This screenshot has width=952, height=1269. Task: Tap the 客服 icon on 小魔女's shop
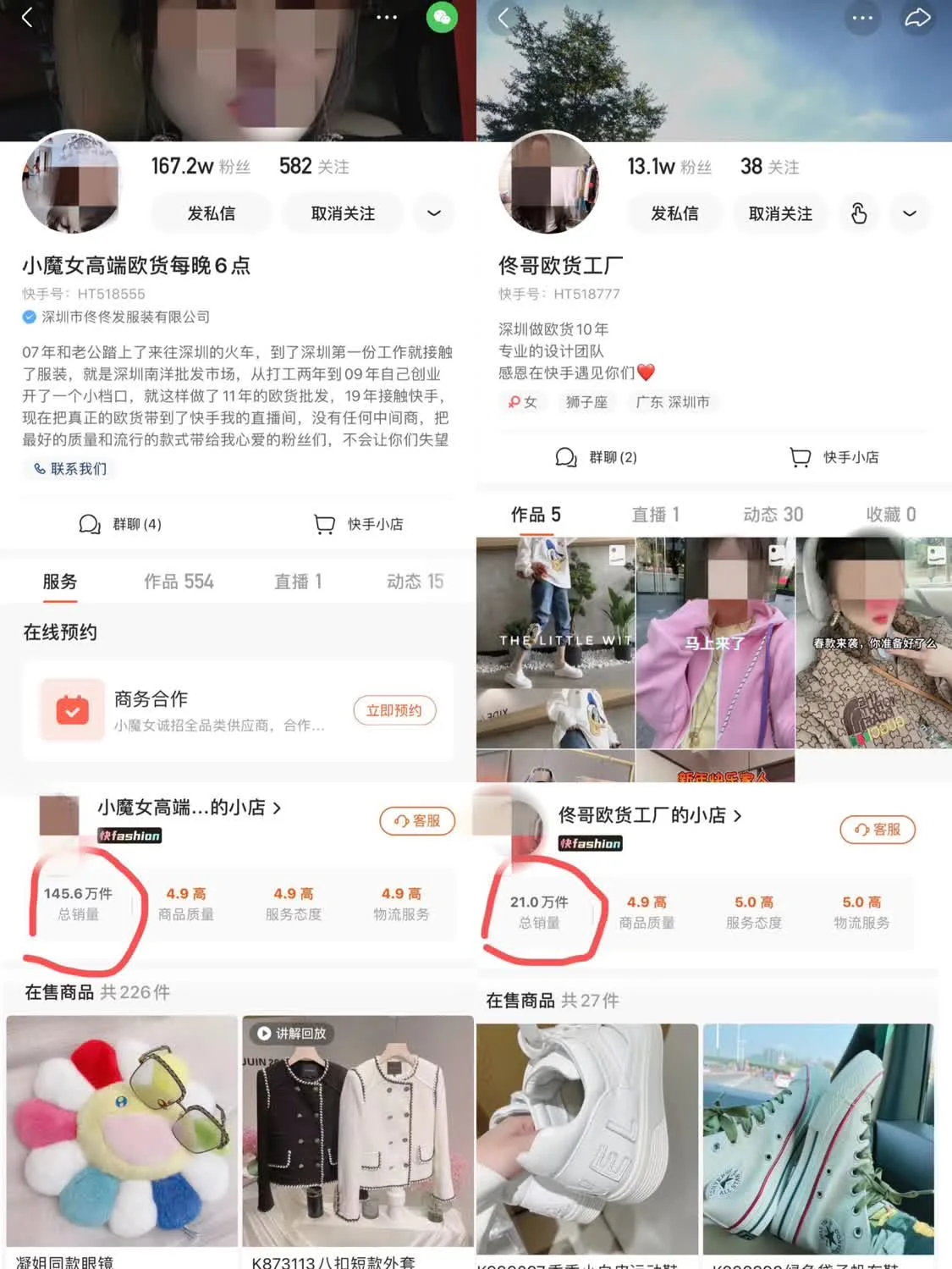click(416, 820)
